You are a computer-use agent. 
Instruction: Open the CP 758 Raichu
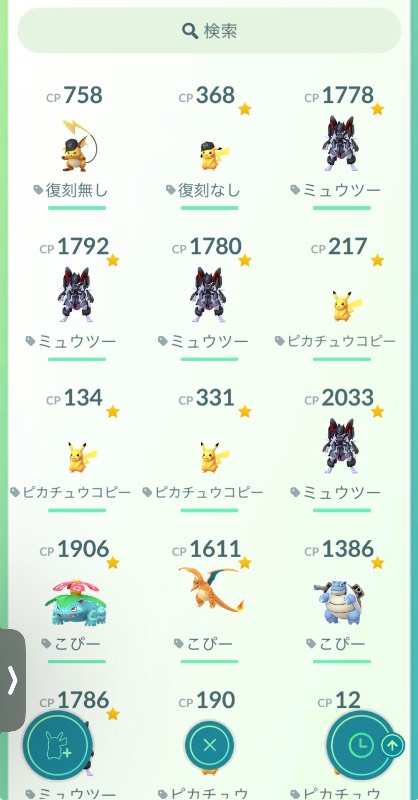pos(78,146)
